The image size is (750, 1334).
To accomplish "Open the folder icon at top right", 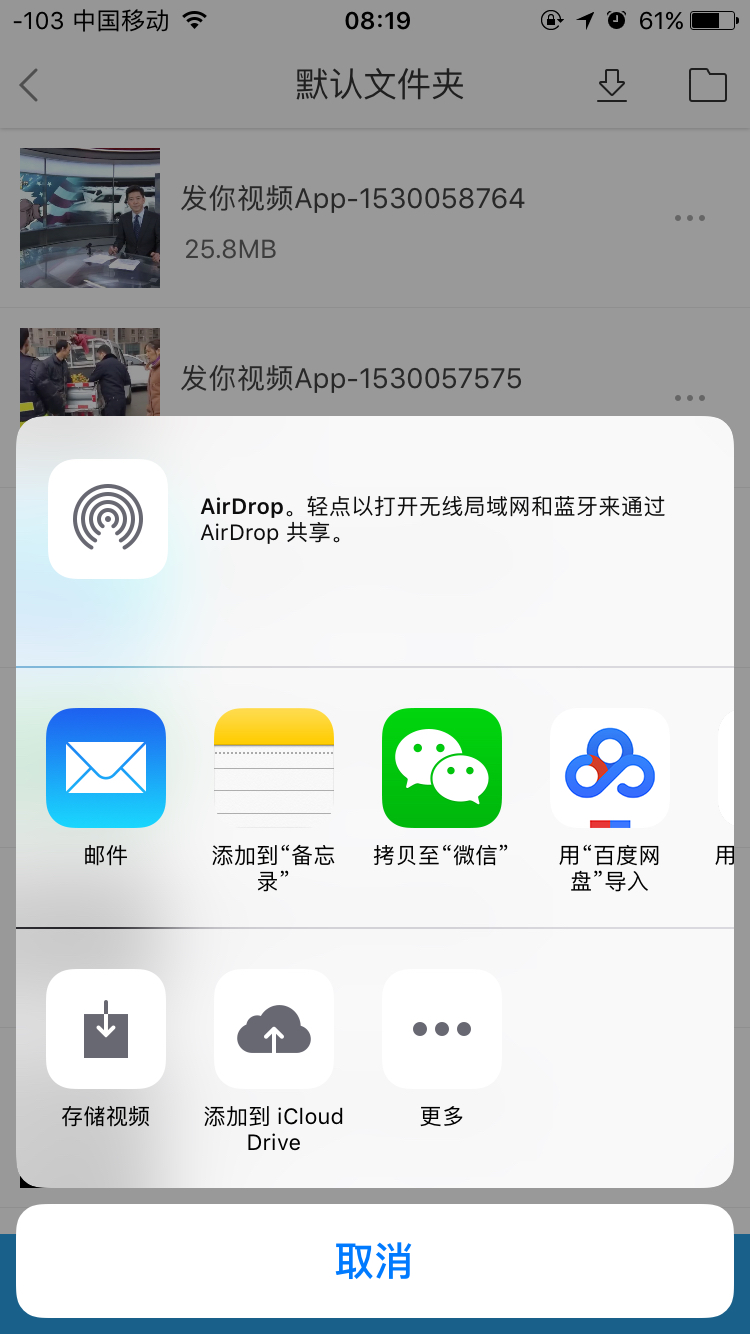I will click(707, 86).
